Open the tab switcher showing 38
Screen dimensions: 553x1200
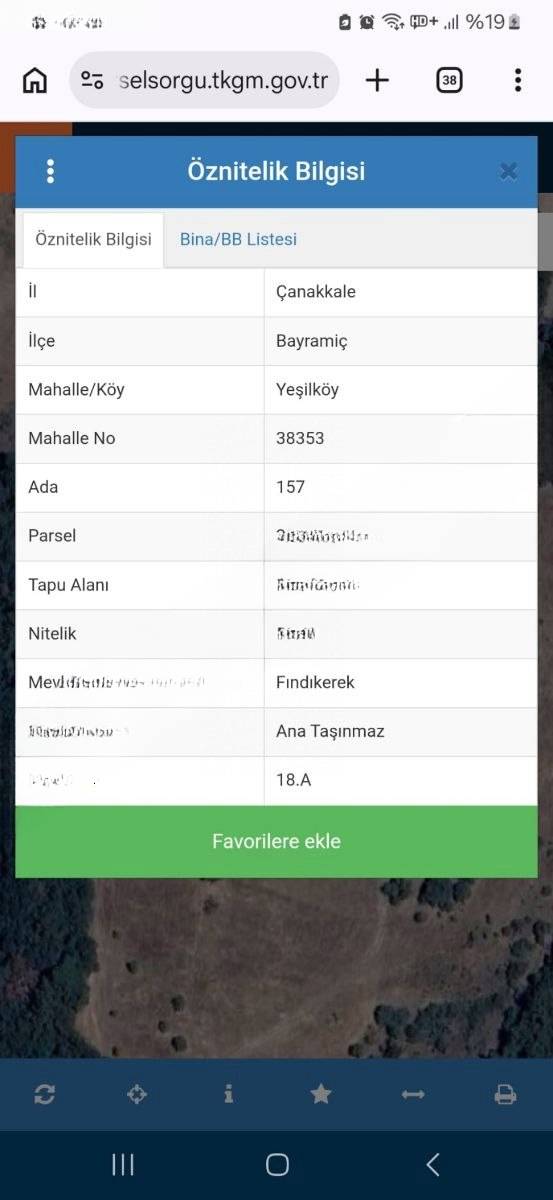coord(449,81)
